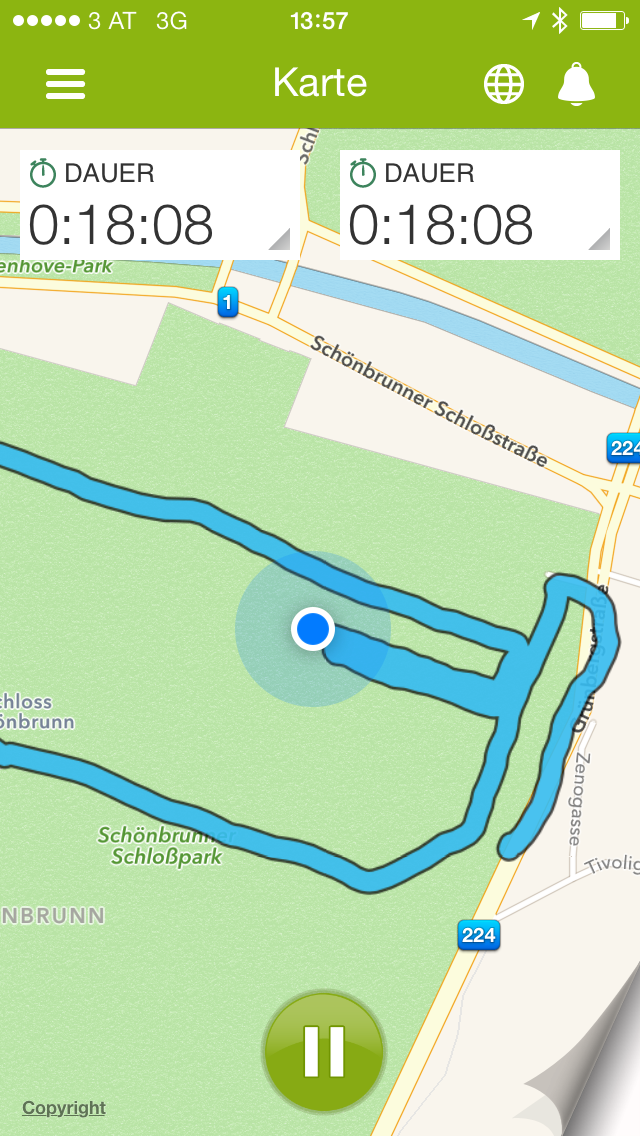Viewport: 640px width, 1136px height.
Task: Pause the workout recording
Action: [323, 1051]
